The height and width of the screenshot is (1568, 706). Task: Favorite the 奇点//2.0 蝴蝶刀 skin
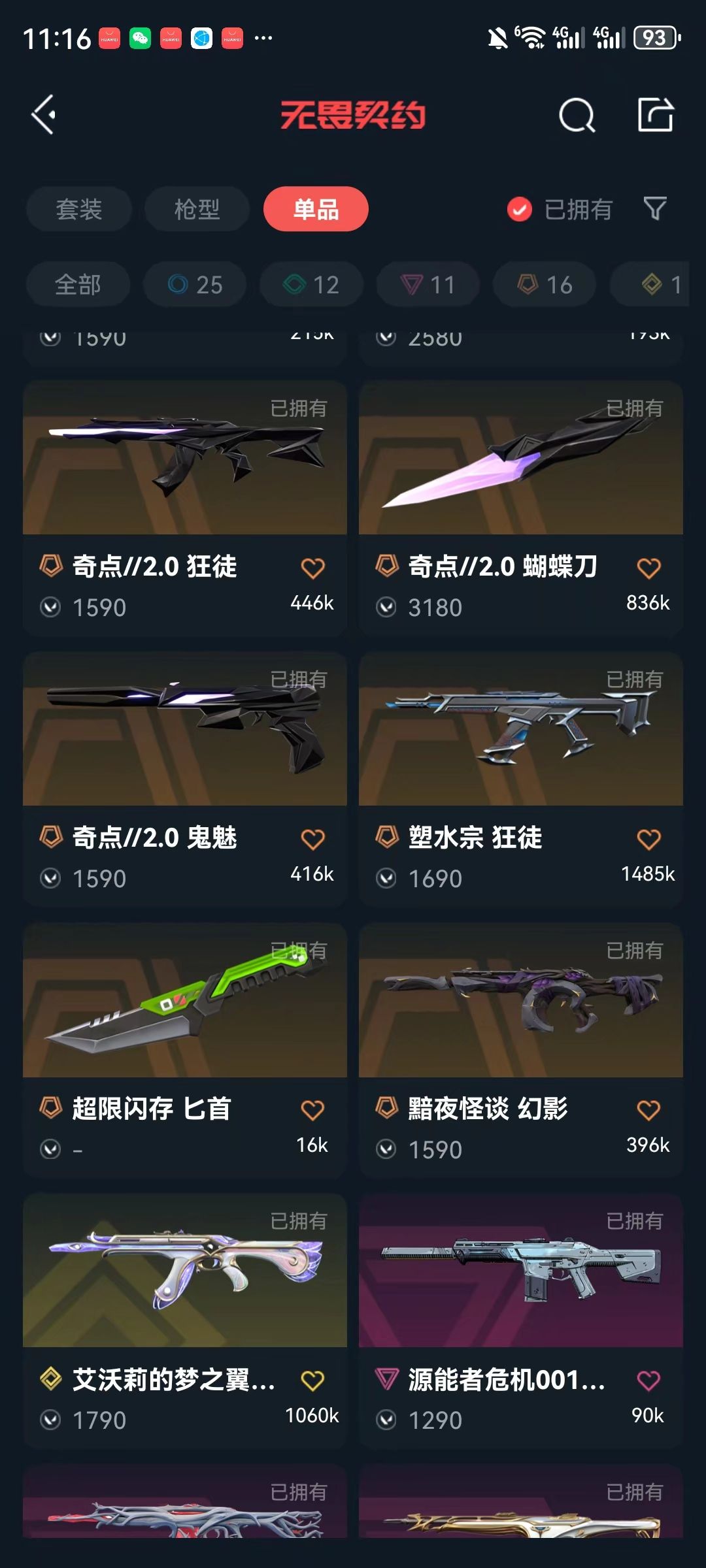(x=648, y=568)
